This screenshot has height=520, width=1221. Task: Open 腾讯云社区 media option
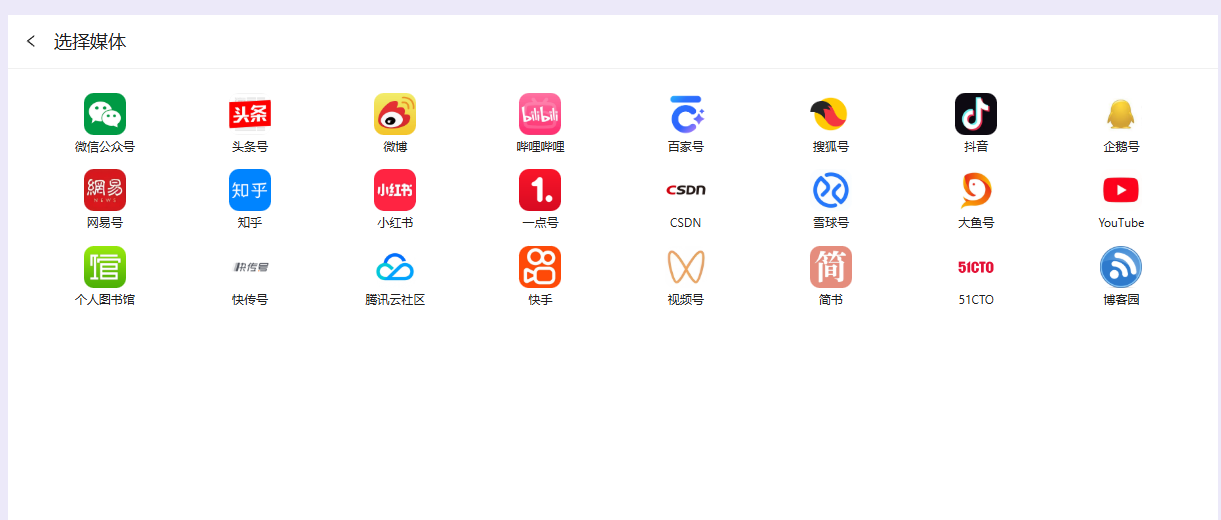(395, 267)
